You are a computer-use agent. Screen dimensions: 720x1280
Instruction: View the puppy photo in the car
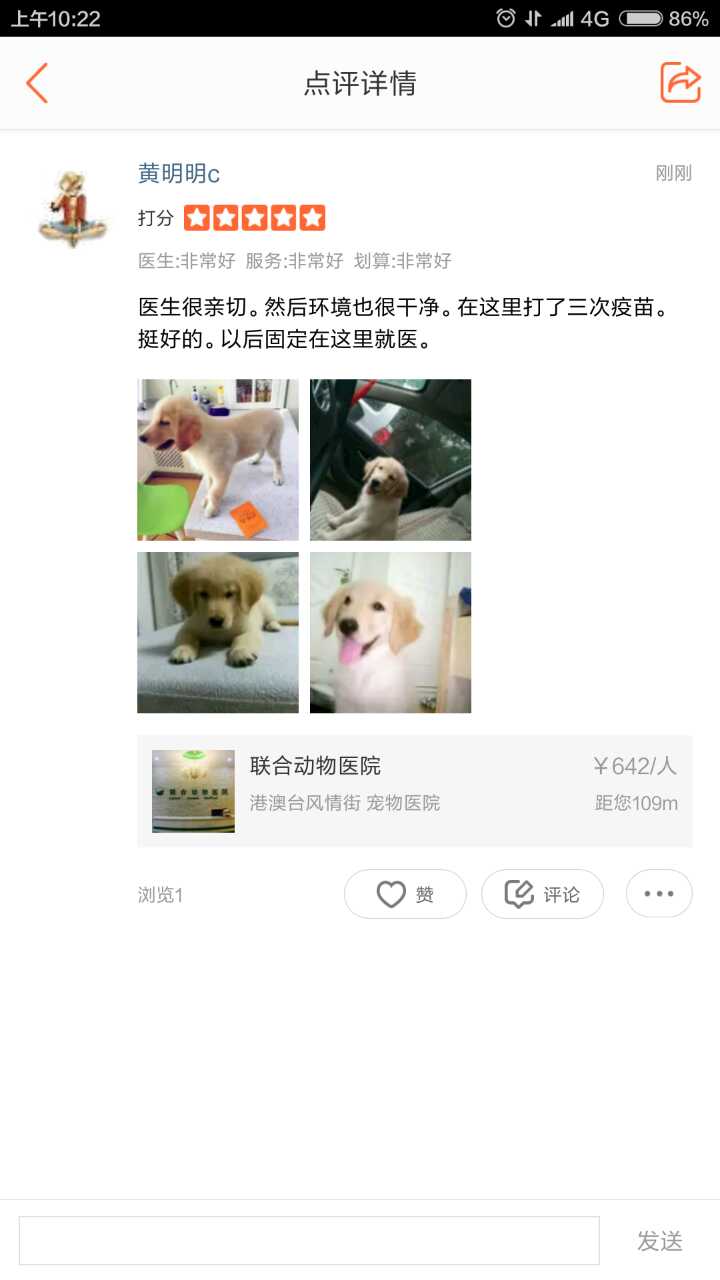[x=390, y=459]
